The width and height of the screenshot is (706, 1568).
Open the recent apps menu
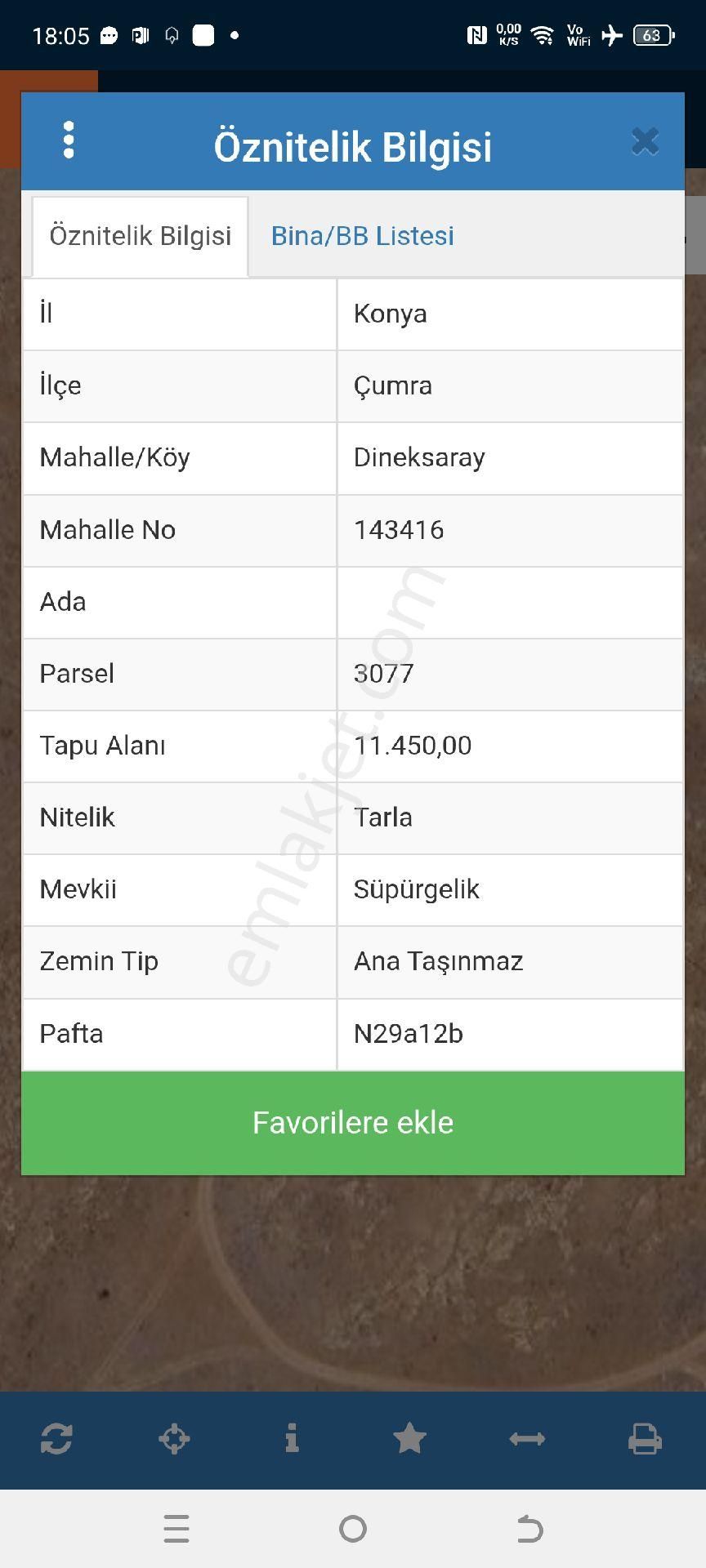coord(176,1528)
